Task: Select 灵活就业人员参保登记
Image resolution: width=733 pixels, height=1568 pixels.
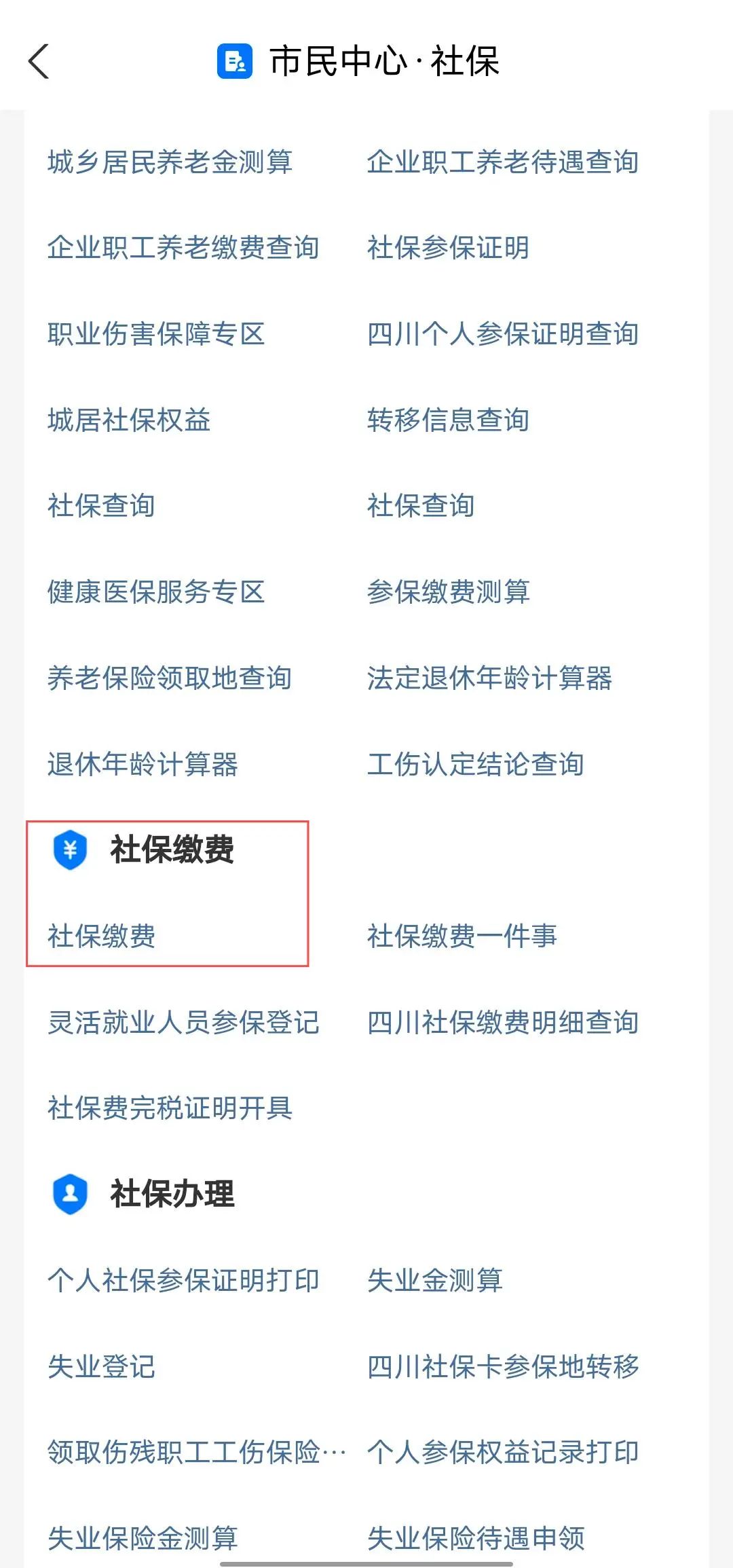Action: (183, 1023)
